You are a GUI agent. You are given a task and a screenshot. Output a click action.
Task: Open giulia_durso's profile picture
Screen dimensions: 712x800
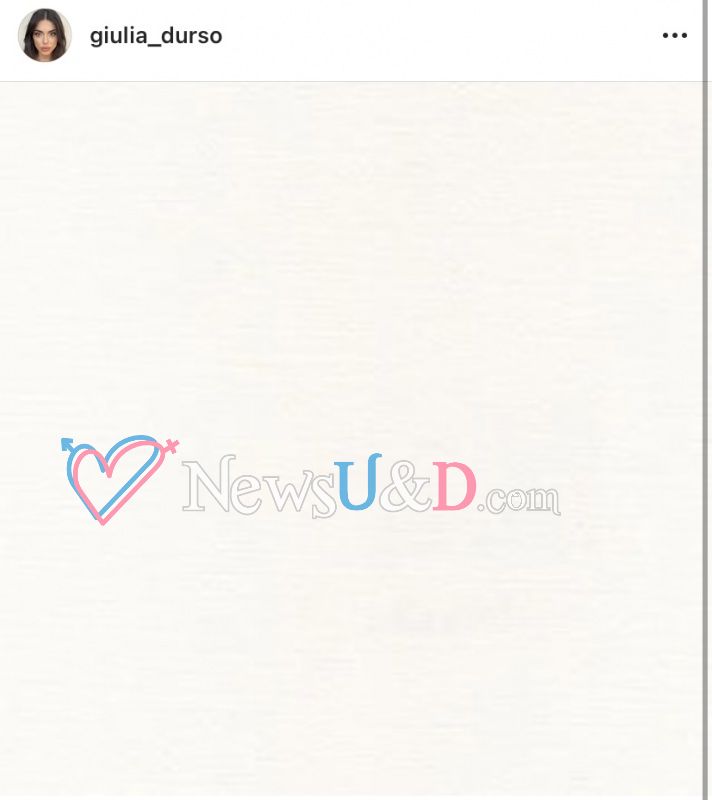click(x=44, y=35)
